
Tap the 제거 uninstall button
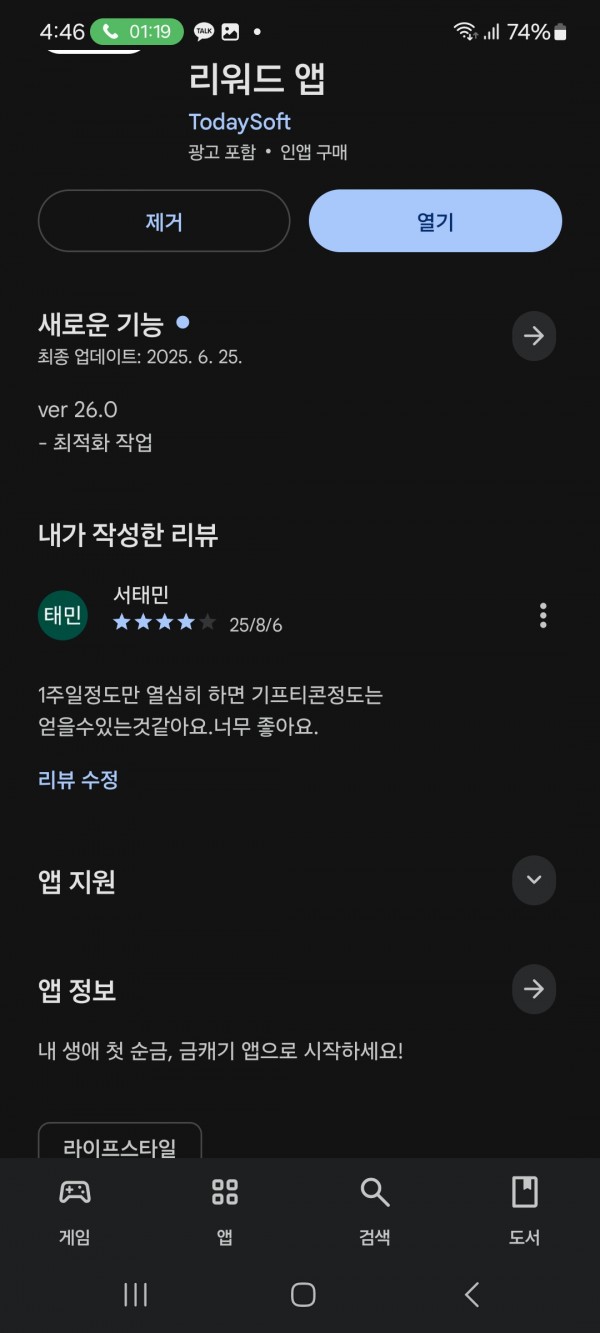[164, 221]
